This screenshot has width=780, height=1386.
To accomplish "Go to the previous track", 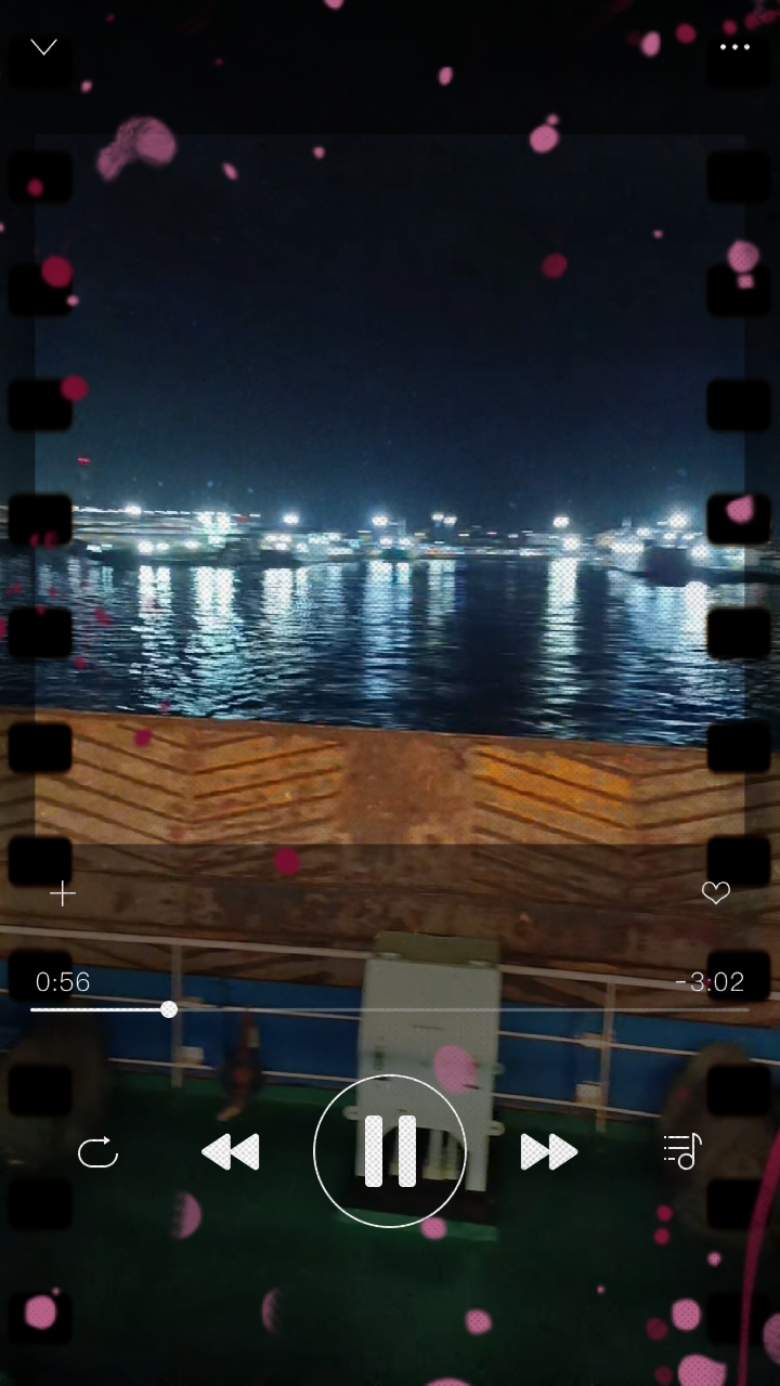I will (231, 1152).
